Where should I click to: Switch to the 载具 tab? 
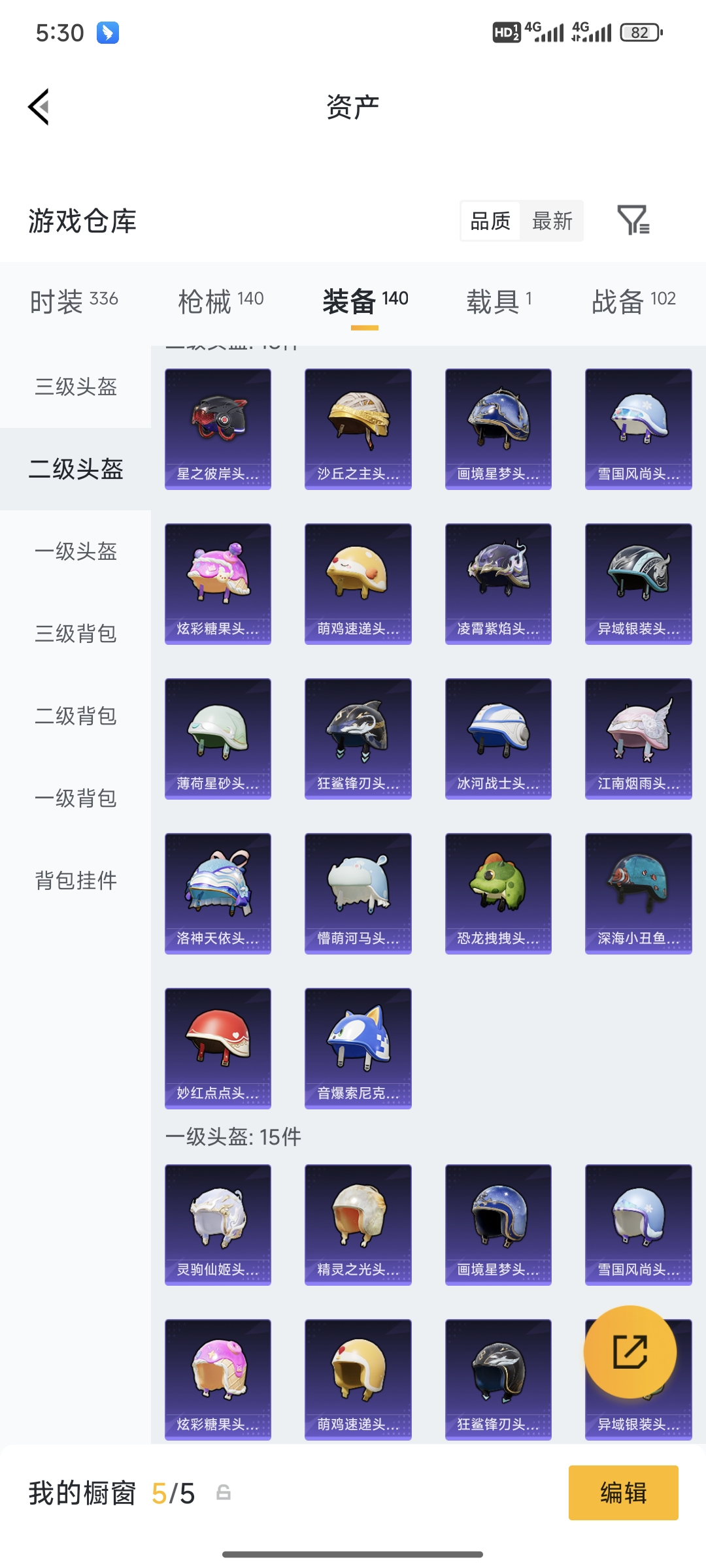pos(499,301)
